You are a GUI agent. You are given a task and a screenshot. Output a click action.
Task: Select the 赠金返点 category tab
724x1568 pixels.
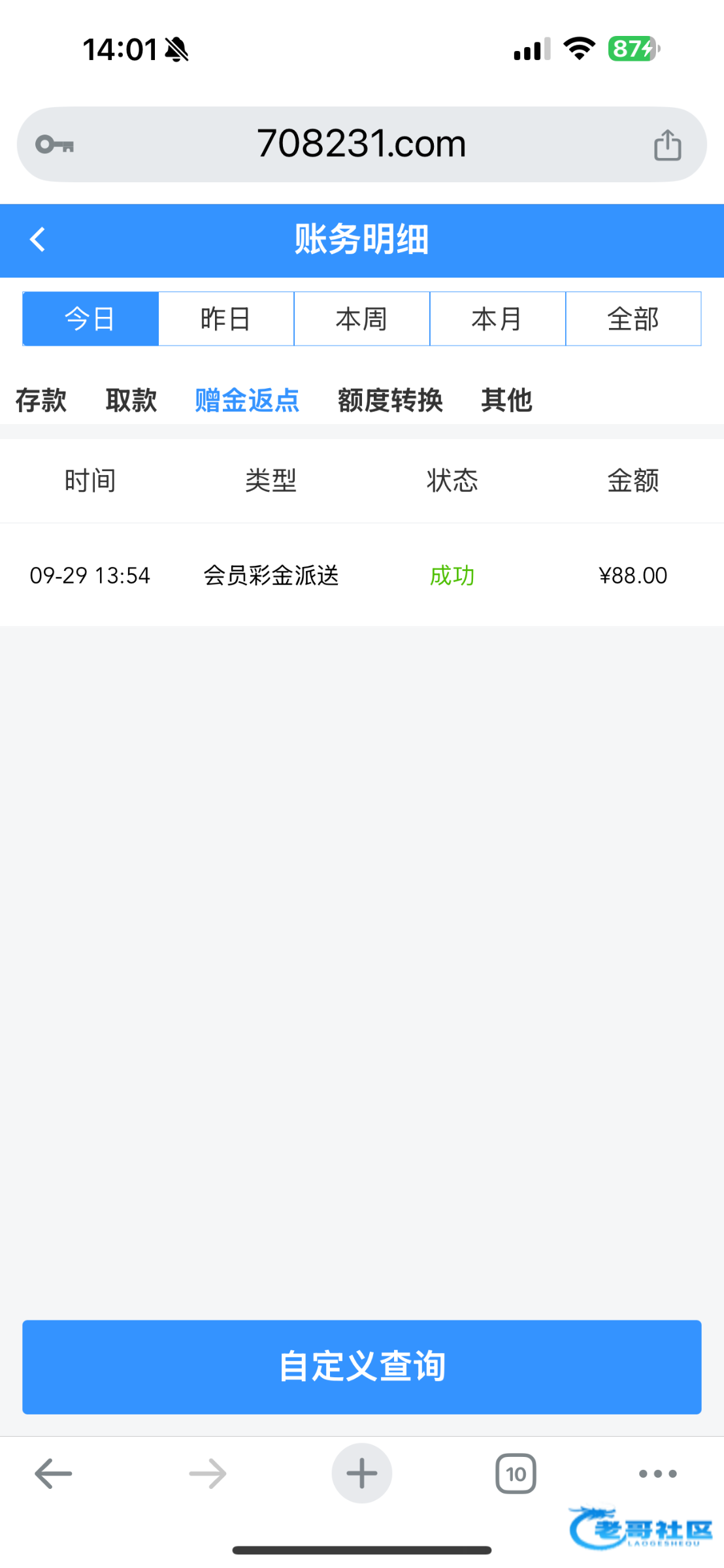pos(247,400)
